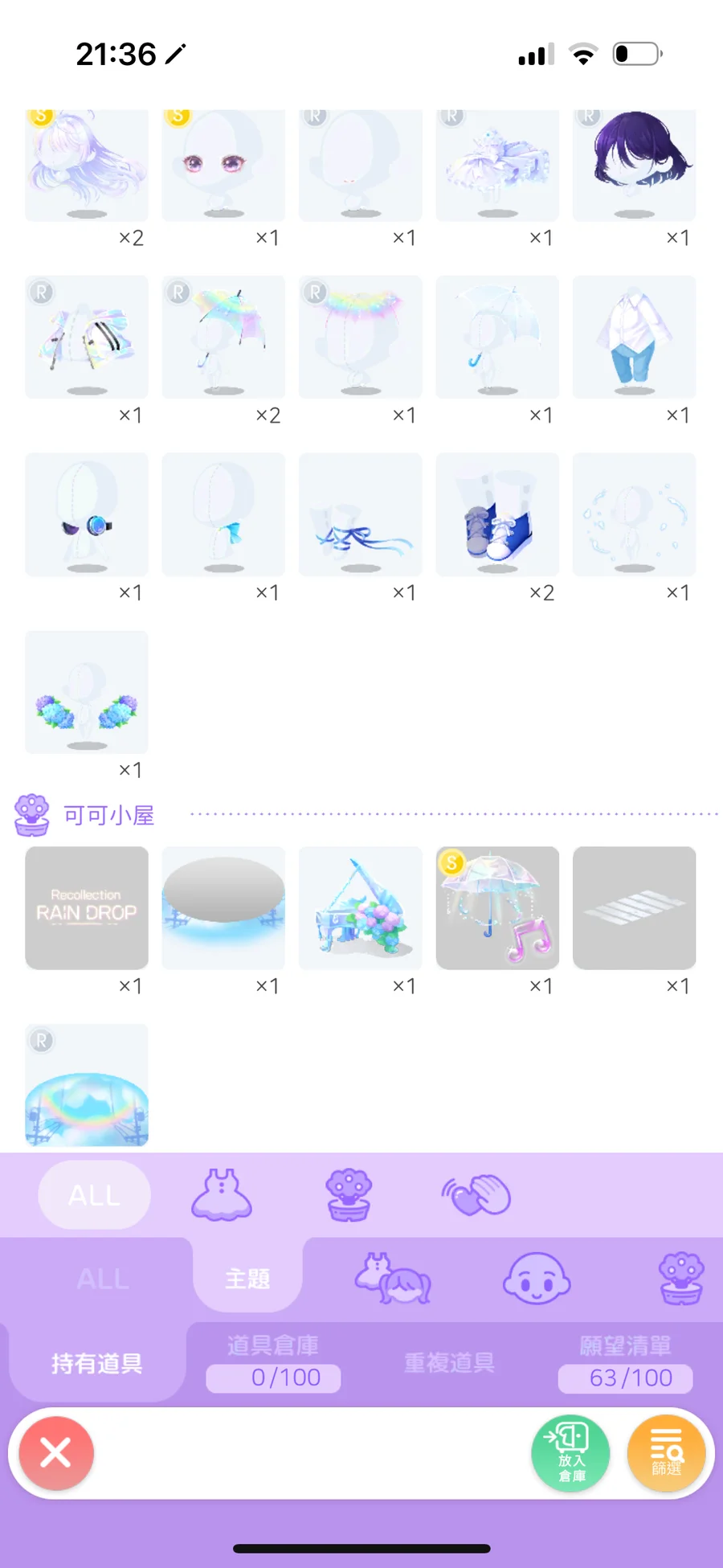Screen dimensions: 723x1568
Task: Select the umbrella with music note item
Action: [497, 907]
